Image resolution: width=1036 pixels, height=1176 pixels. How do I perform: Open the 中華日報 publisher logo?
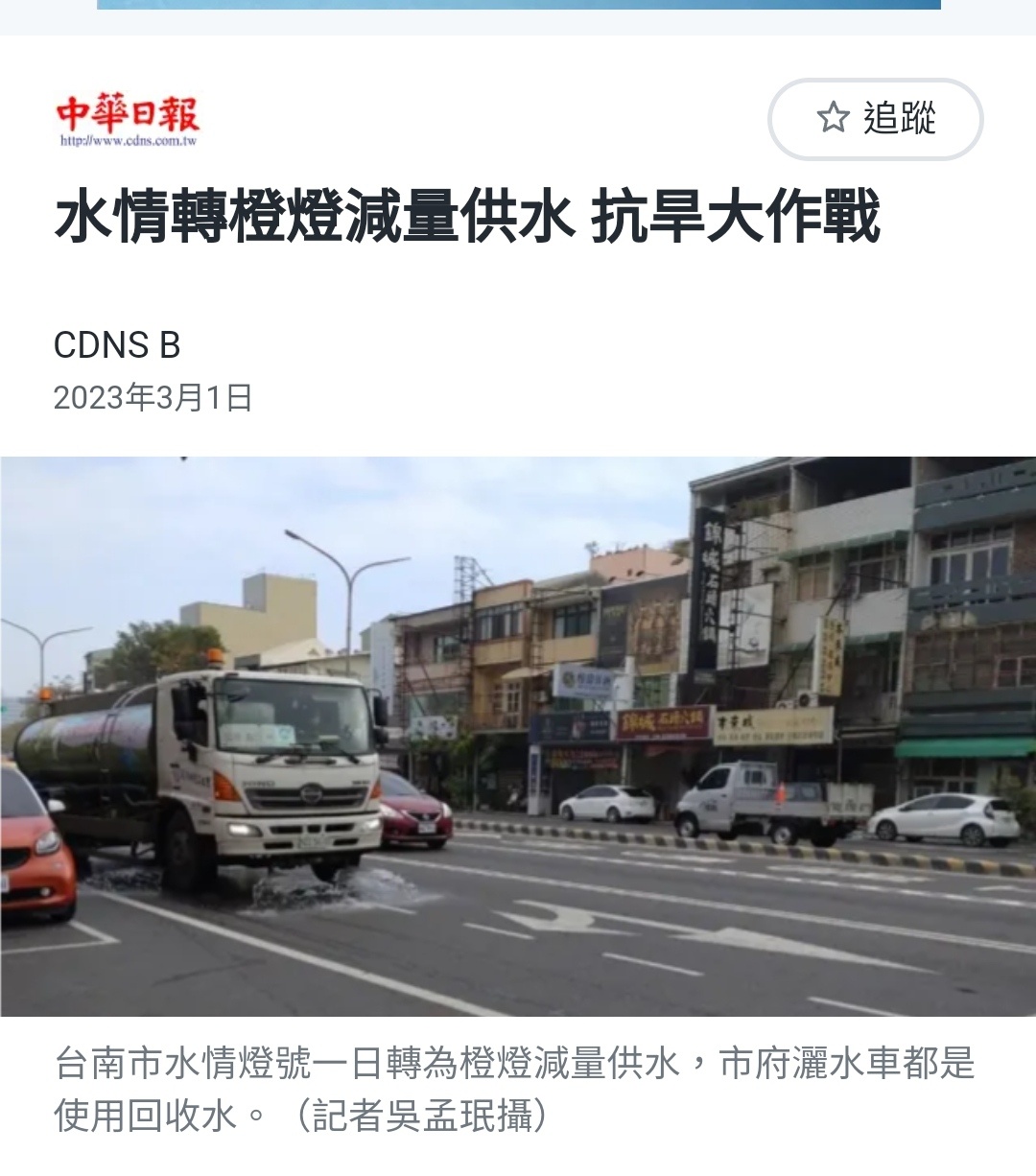127,120
